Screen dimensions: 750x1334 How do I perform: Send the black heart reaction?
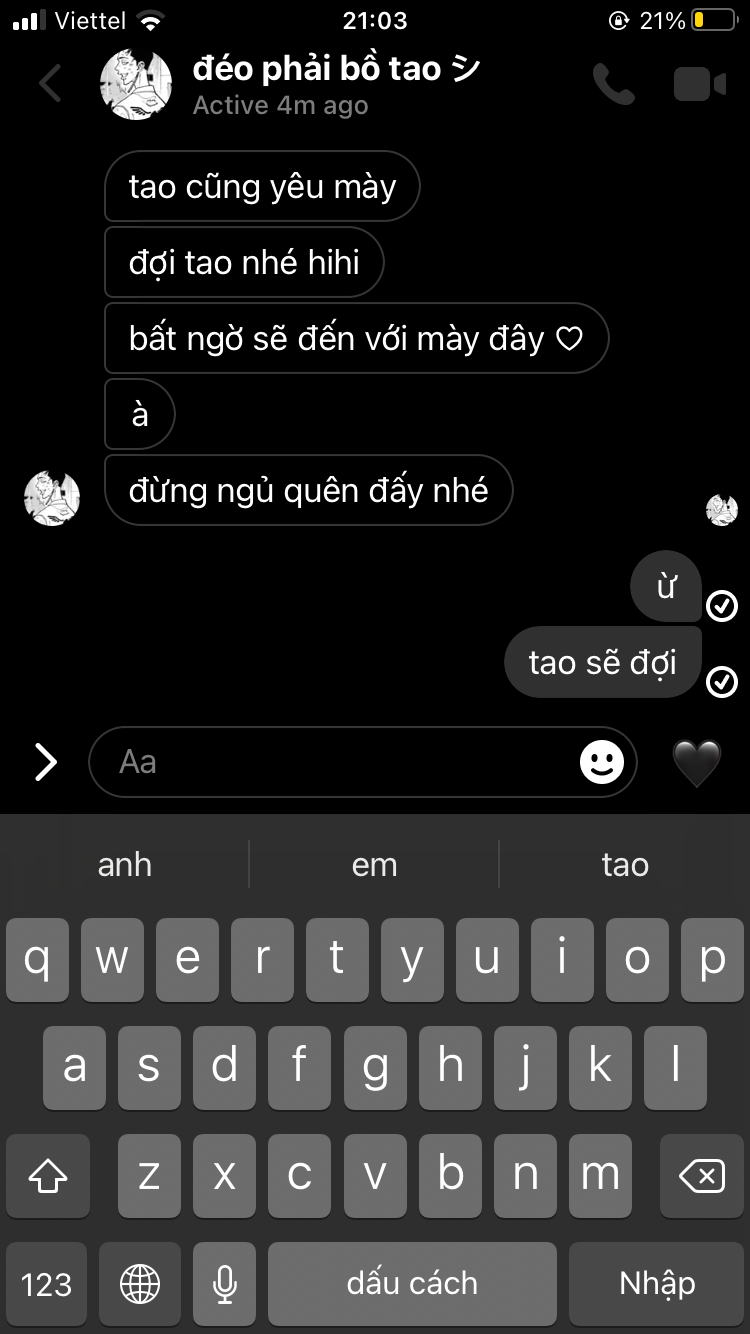(696, 763)
